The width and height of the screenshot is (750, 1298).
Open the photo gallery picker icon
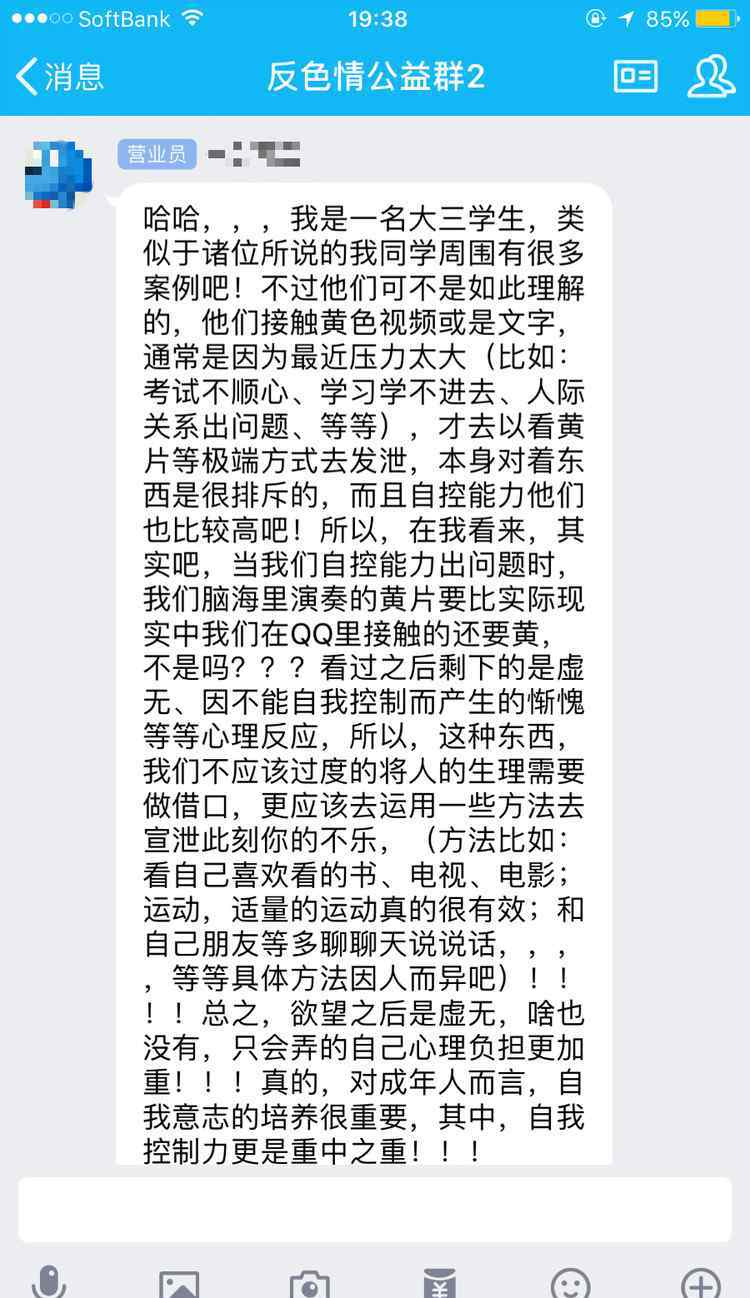pos(179,1284)
